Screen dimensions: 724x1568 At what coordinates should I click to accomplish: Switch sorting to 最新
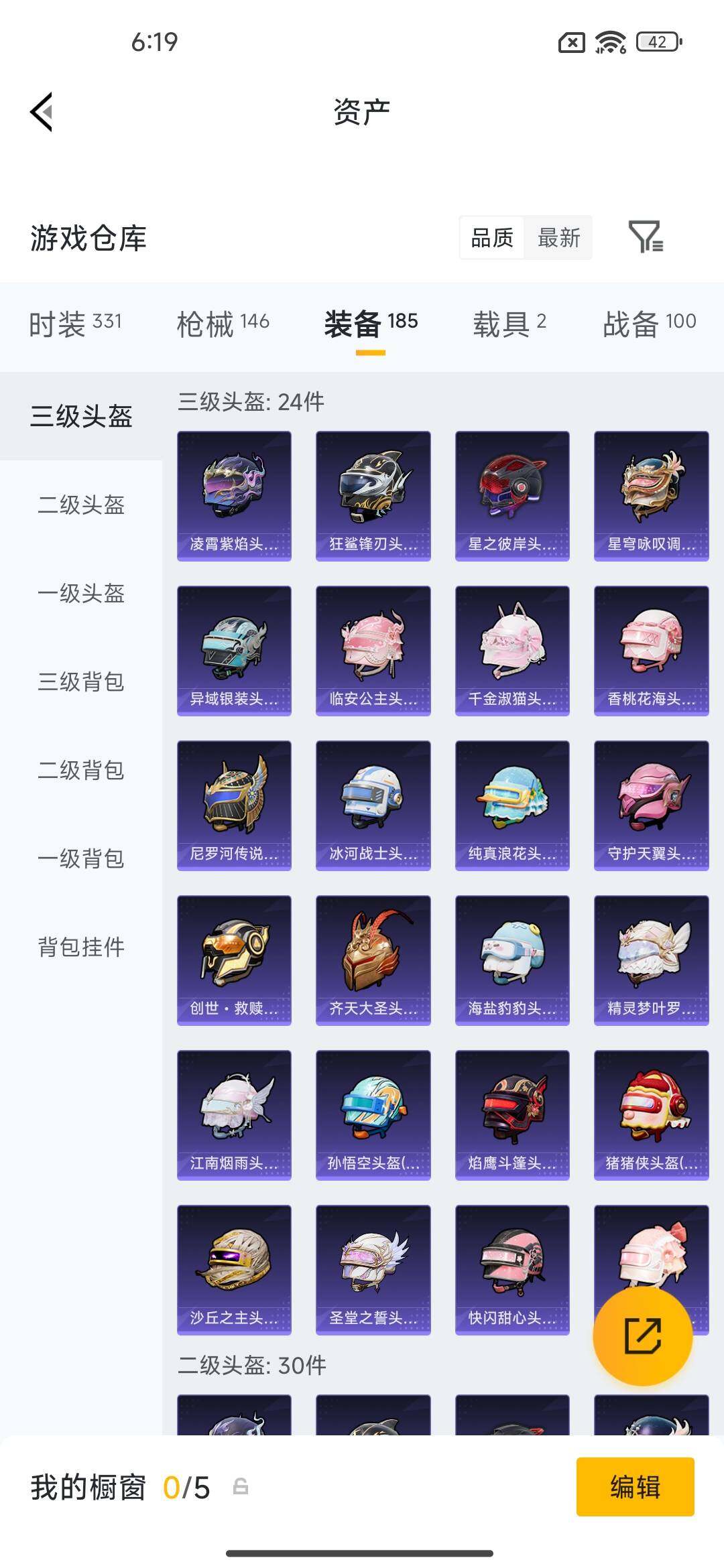(558, 238)
